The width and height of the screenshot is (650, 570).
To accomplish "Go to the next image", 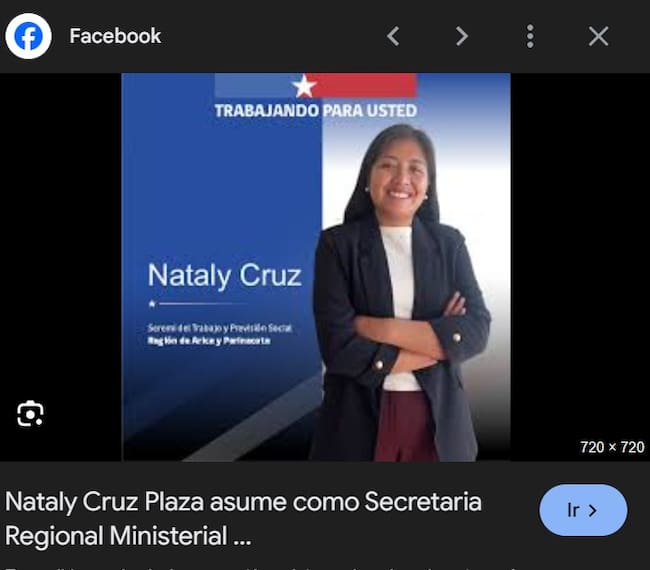I will coord(461,37).
